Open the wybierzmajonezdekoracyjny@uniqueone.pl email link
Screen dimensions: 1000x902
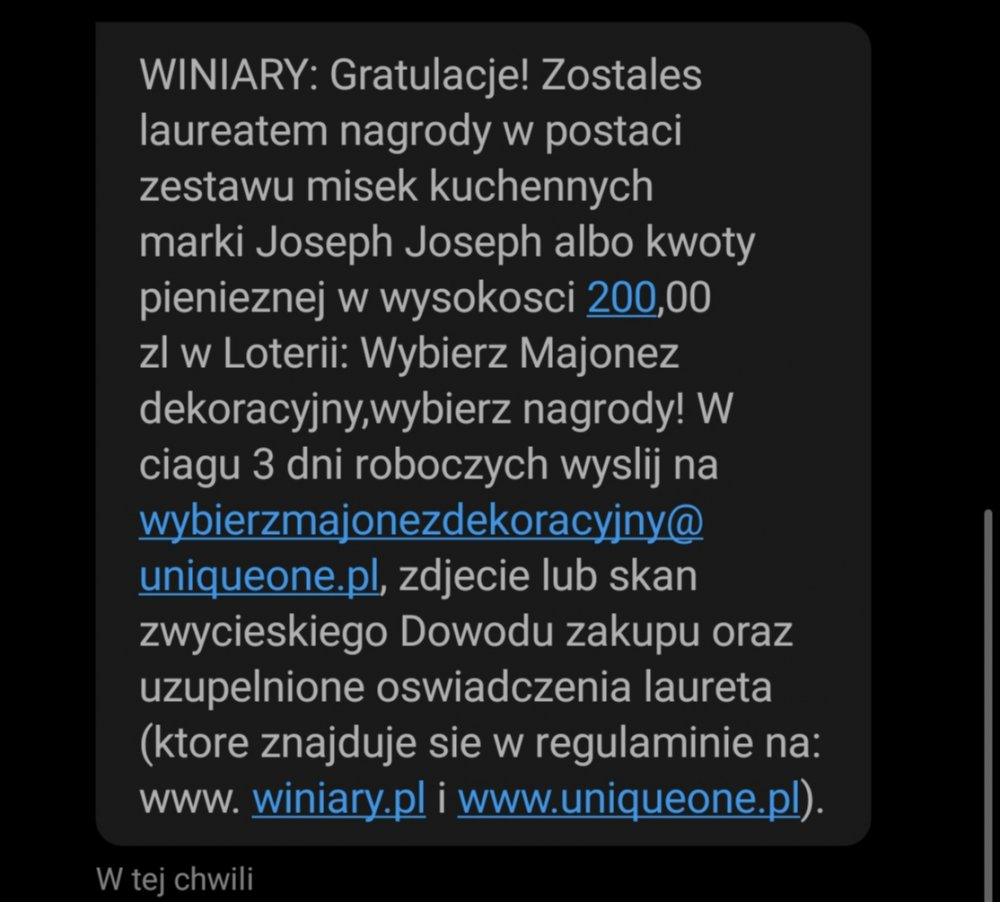point(421,523)
